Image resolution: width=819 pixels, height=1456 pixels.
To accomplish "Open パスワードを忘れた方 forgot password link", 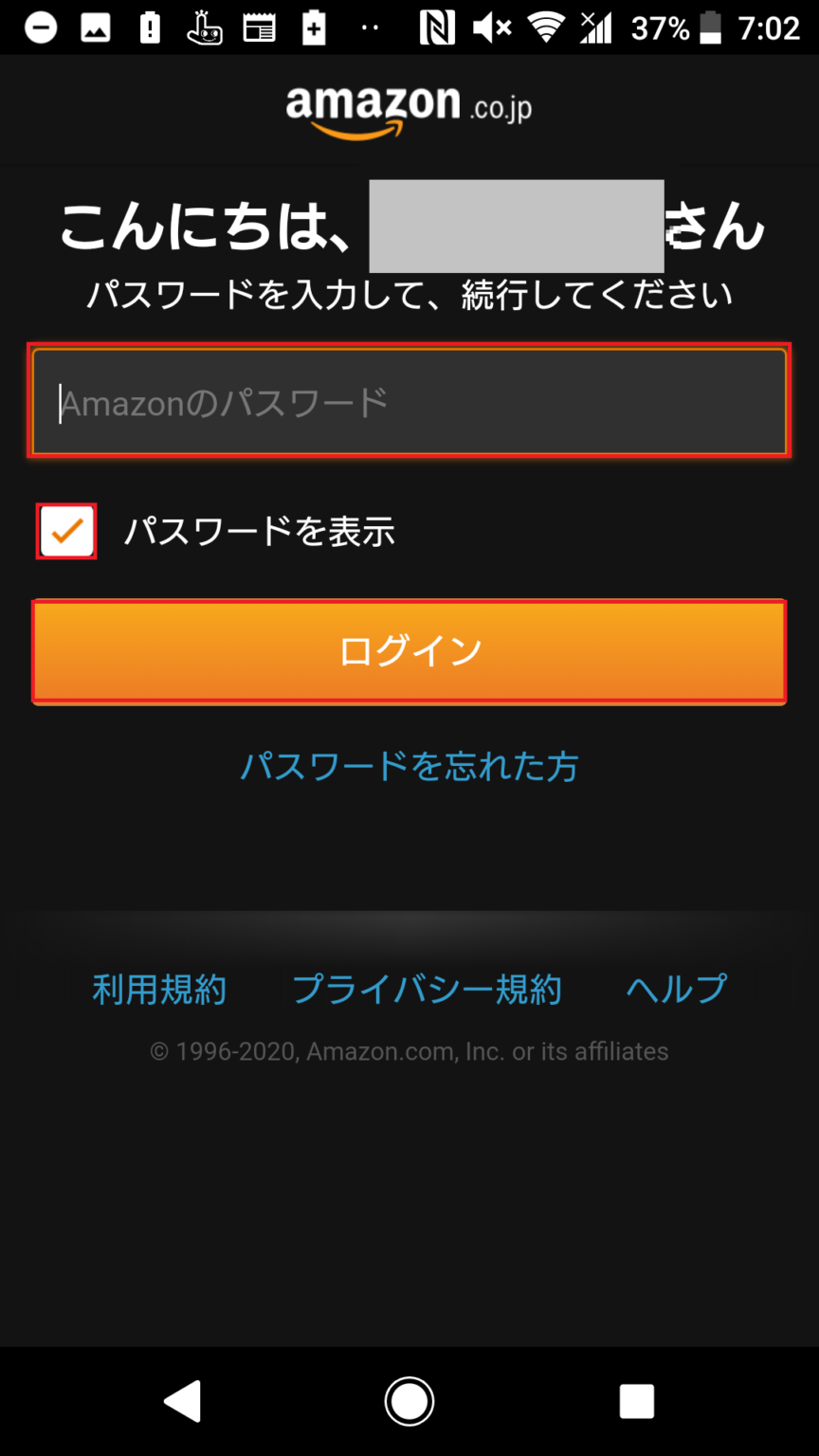I will click(x=409, y=768).
